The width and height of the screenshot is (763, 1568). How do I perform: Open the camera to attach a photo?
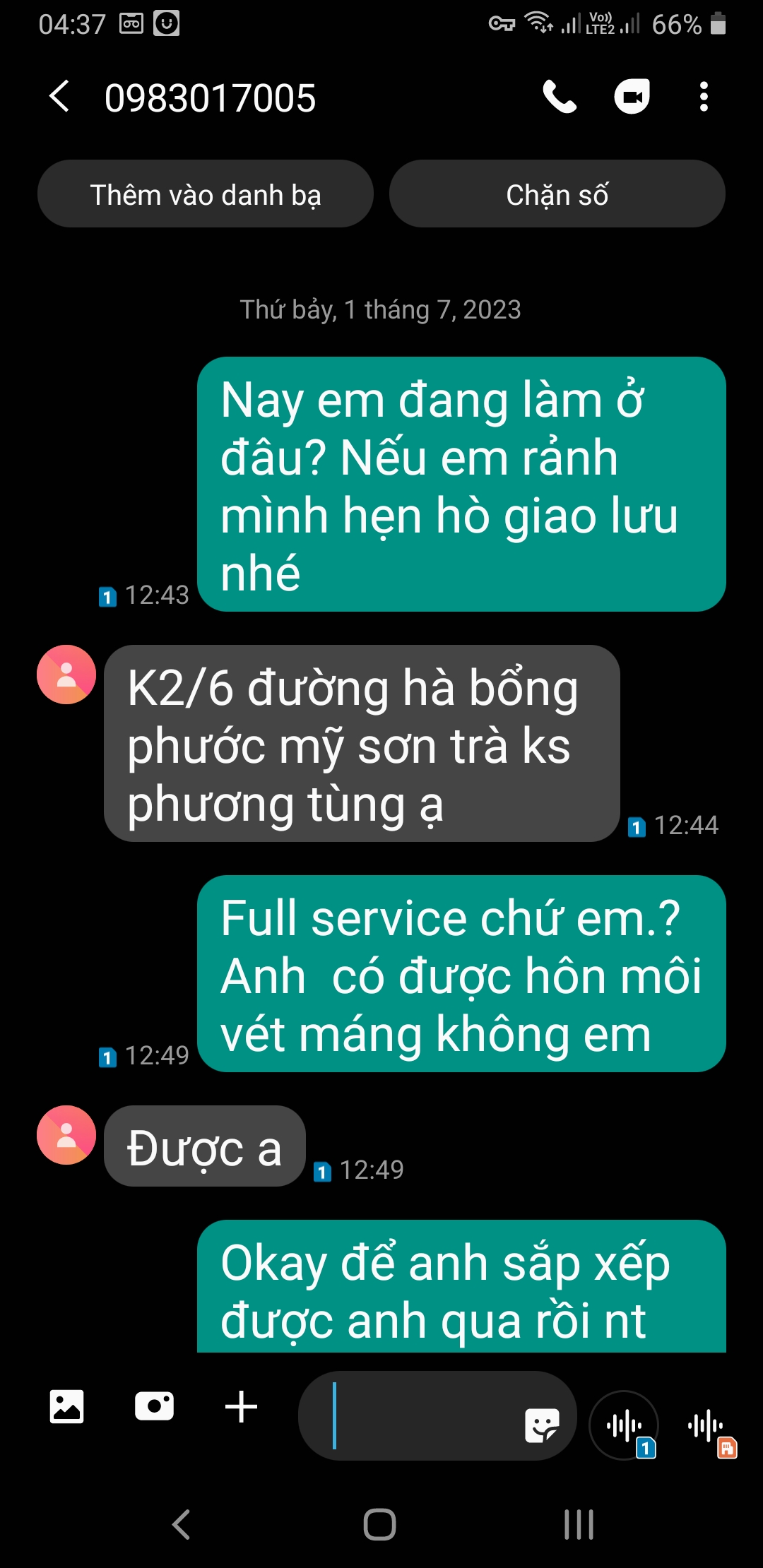pos(154,1406)
